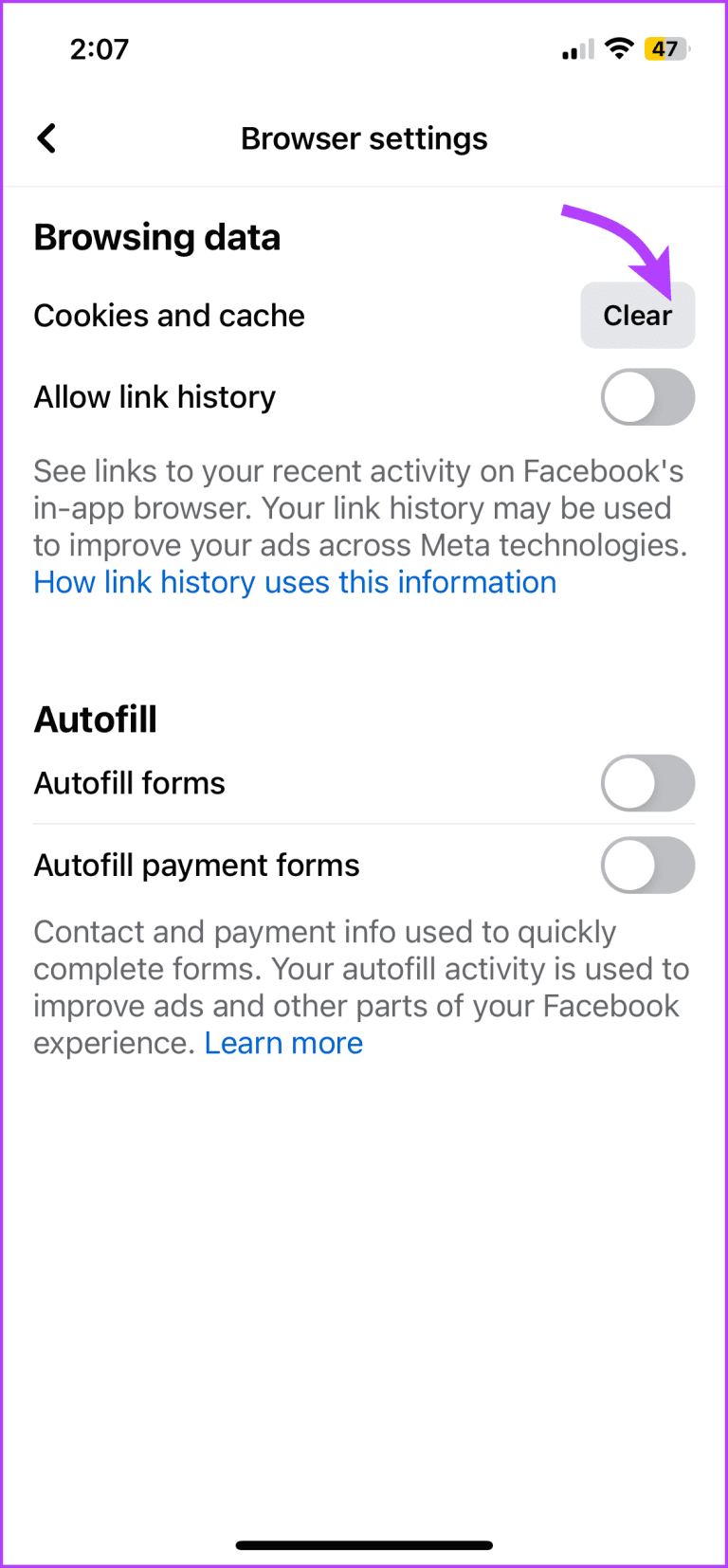728x1568 pixels.
Task: Select the Browsing data section heading
Action: click(157, 237)
